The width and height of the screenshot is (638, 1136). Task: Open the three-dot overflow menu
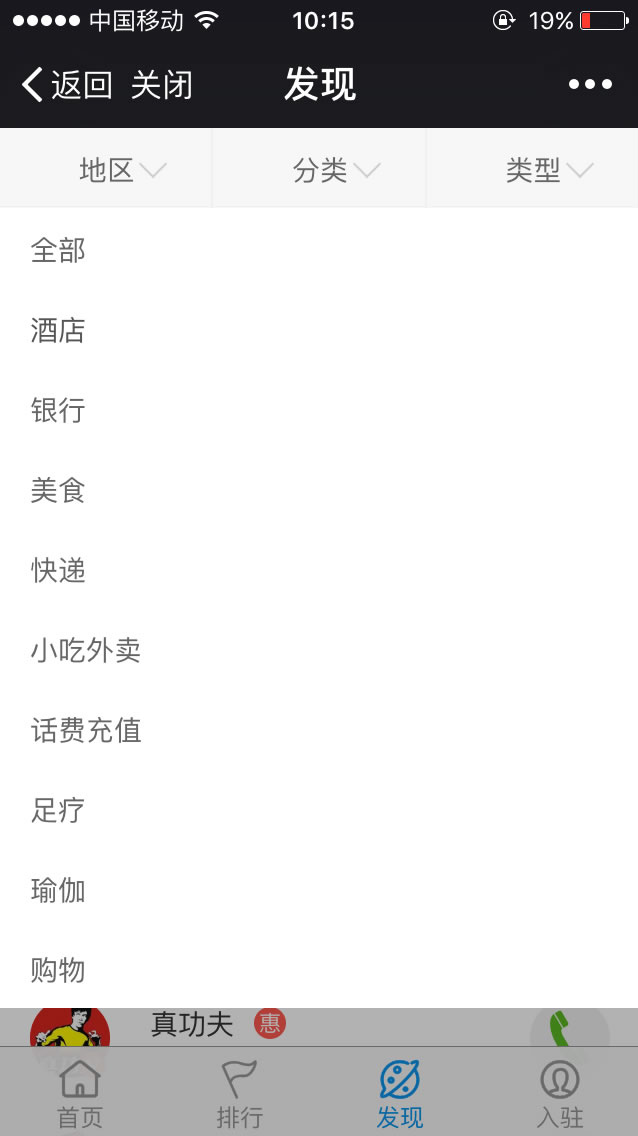590,85
